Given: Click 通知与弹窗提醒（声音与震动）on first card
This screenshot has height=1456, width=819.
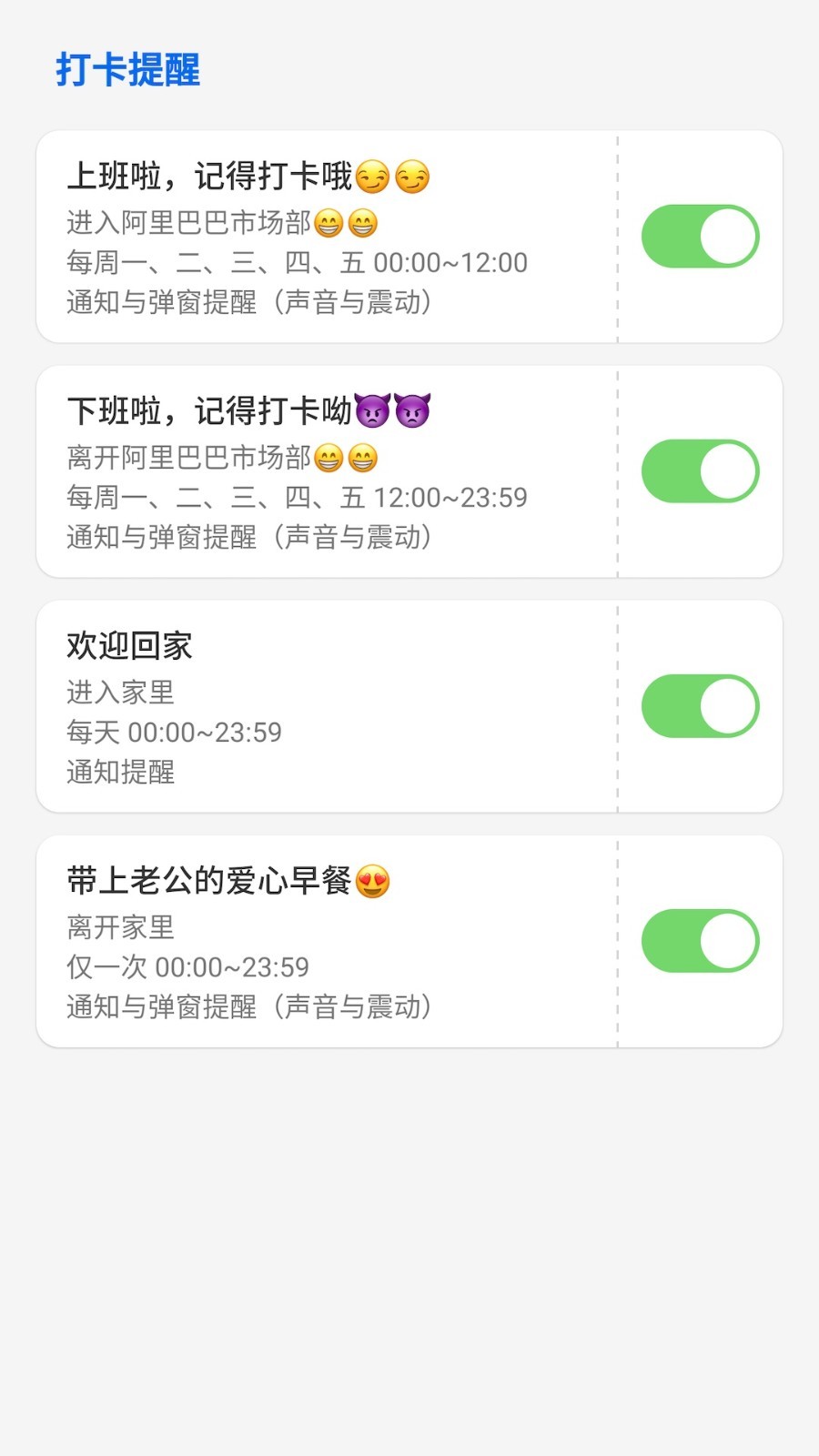Looking at the screenshot, I should click(248, 302).
